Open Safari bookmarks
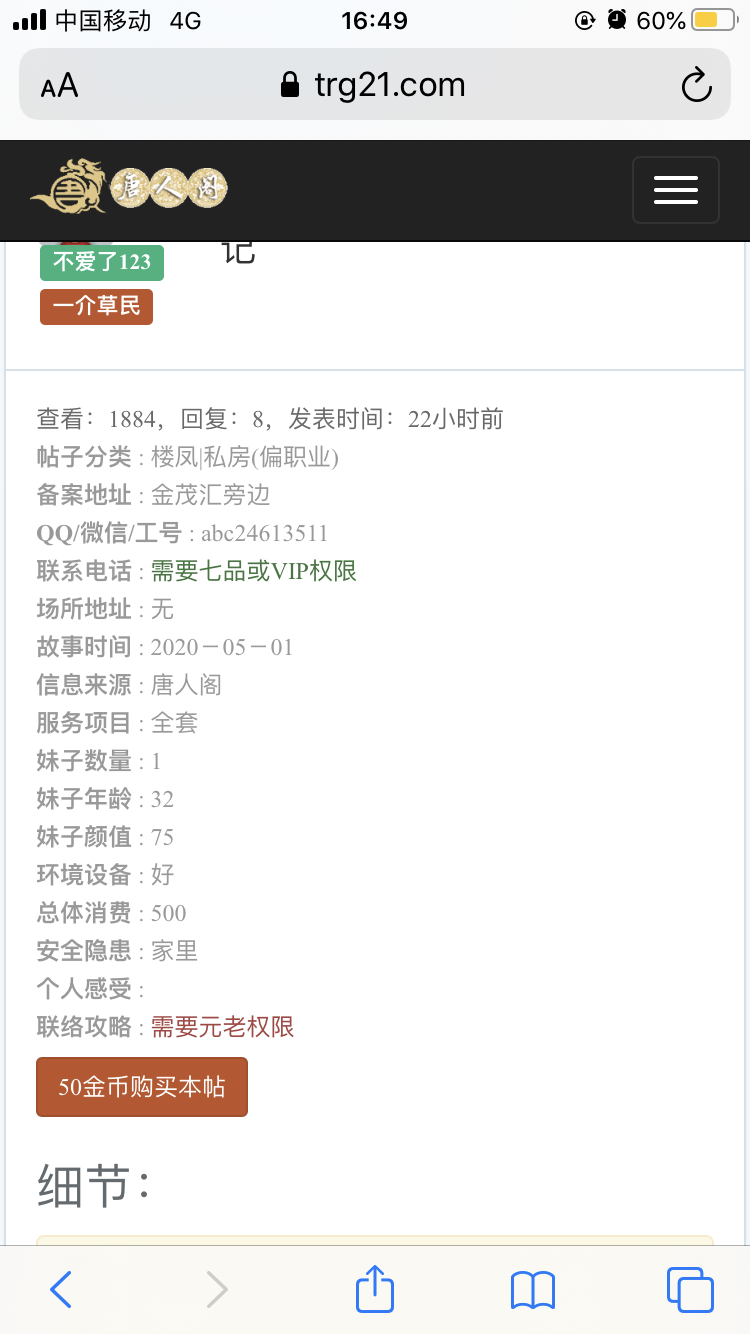This screenshot has height=1334, width=750. pos(533,1290)
